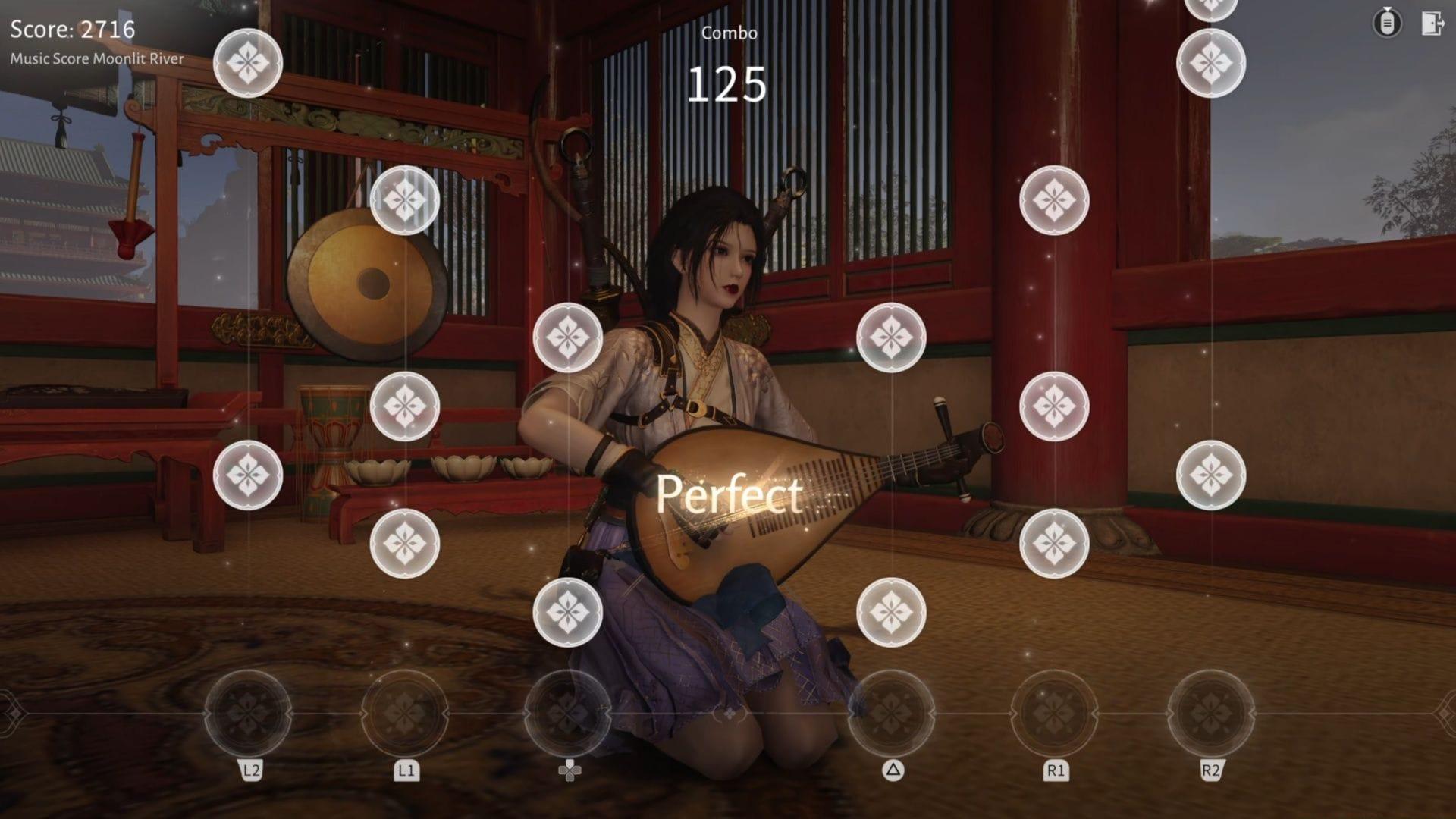
Task: Hit the D-pad lane note target
Action: click(x=568, y=713)
